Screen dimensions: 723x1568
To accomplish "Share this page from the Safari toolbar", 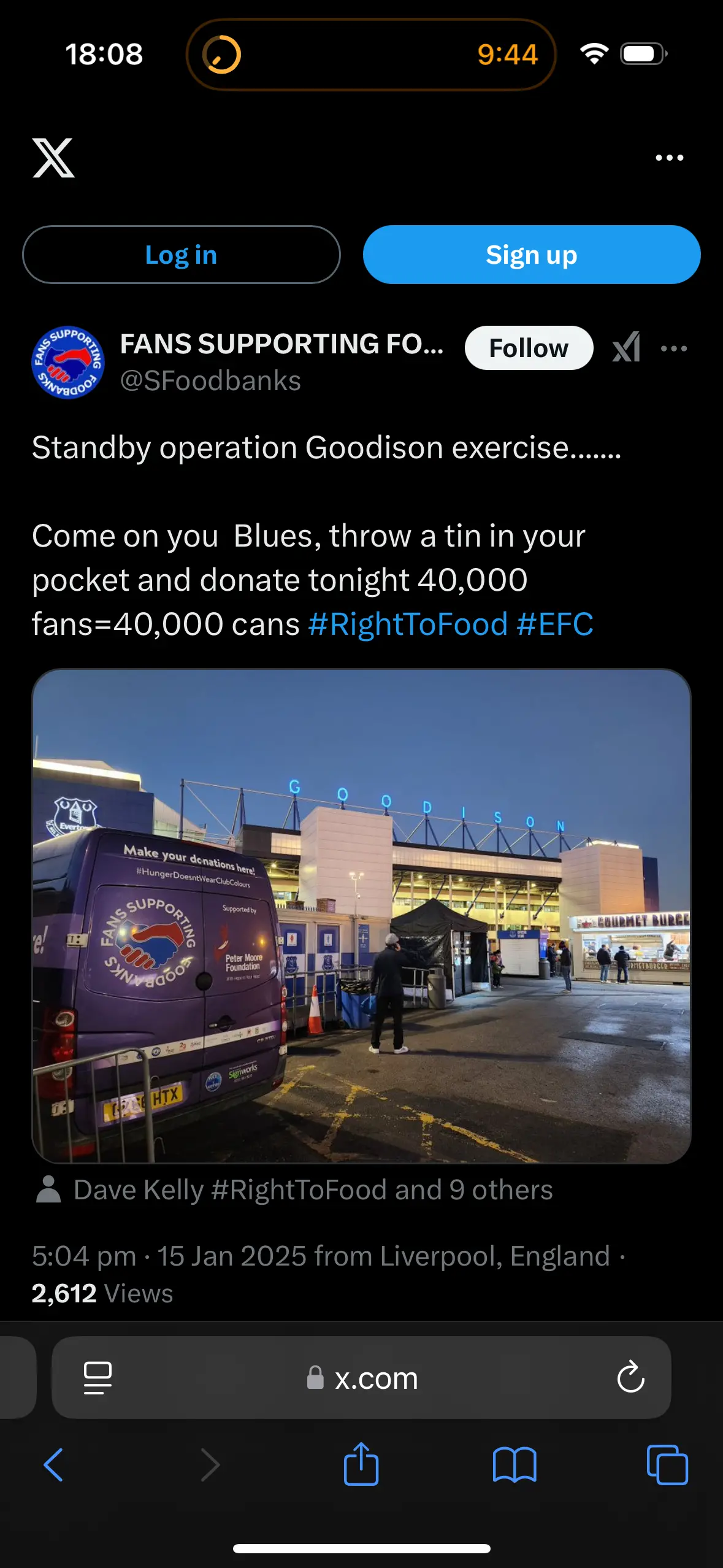I will (x=361, y=1464).
